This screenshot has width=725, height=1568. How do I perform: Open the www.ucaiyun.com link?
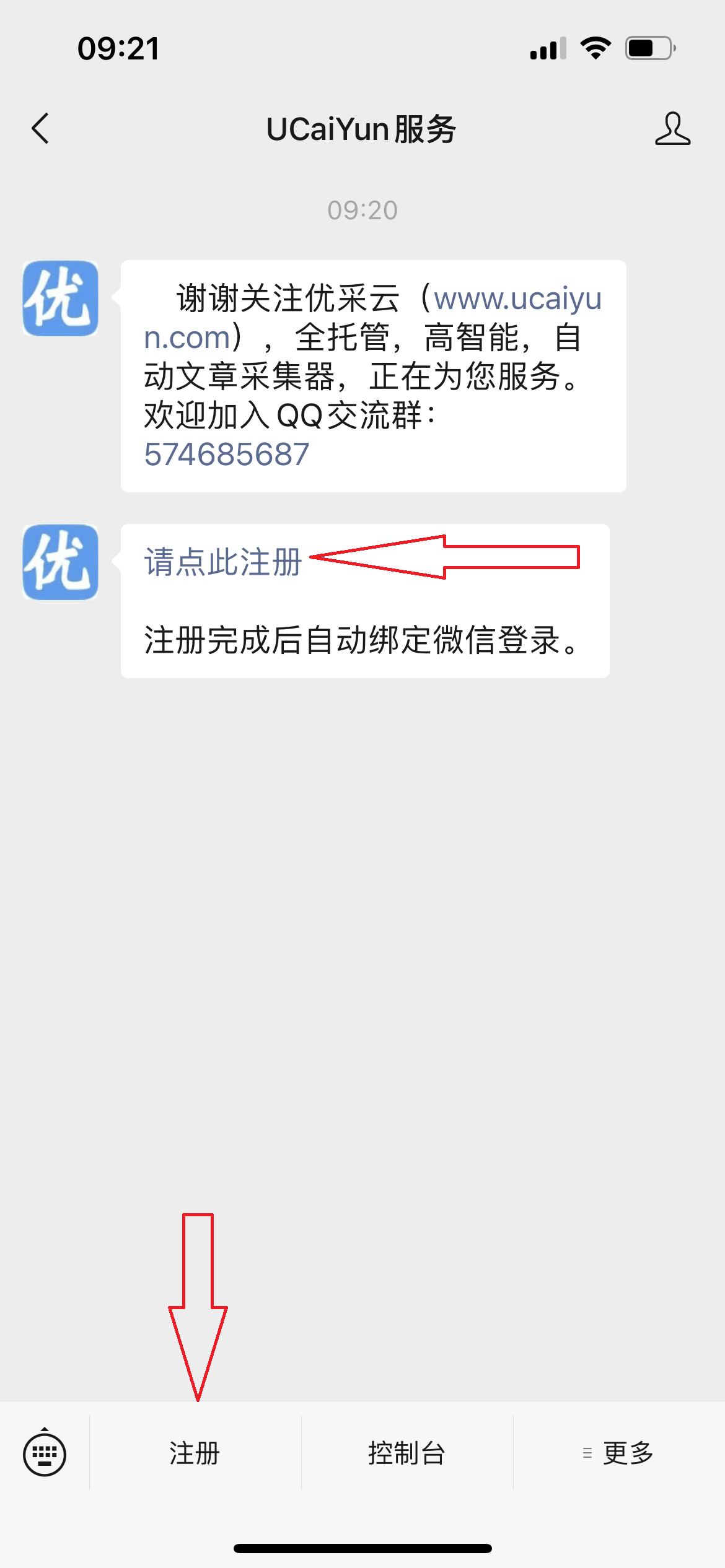[x=517, y=299]
